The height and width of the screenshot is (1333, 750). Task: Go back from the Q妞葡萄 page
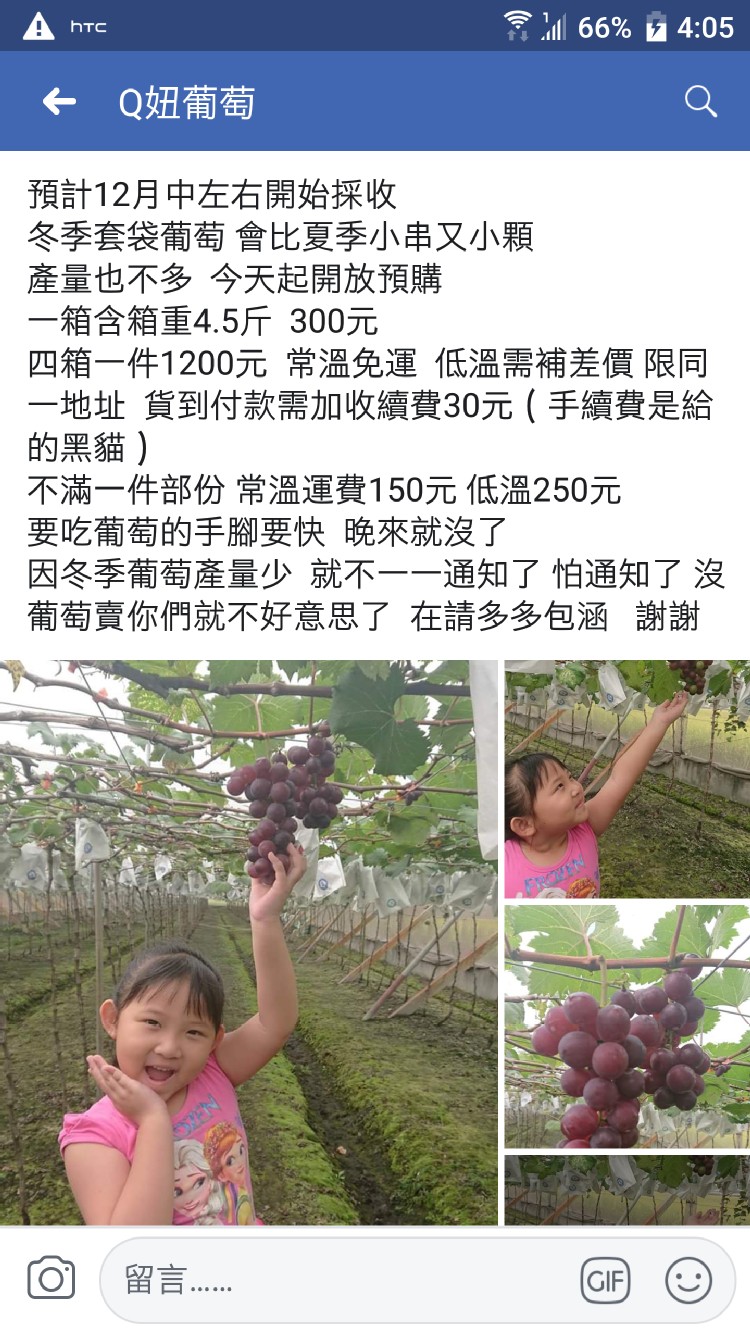(x=60, y=102)
